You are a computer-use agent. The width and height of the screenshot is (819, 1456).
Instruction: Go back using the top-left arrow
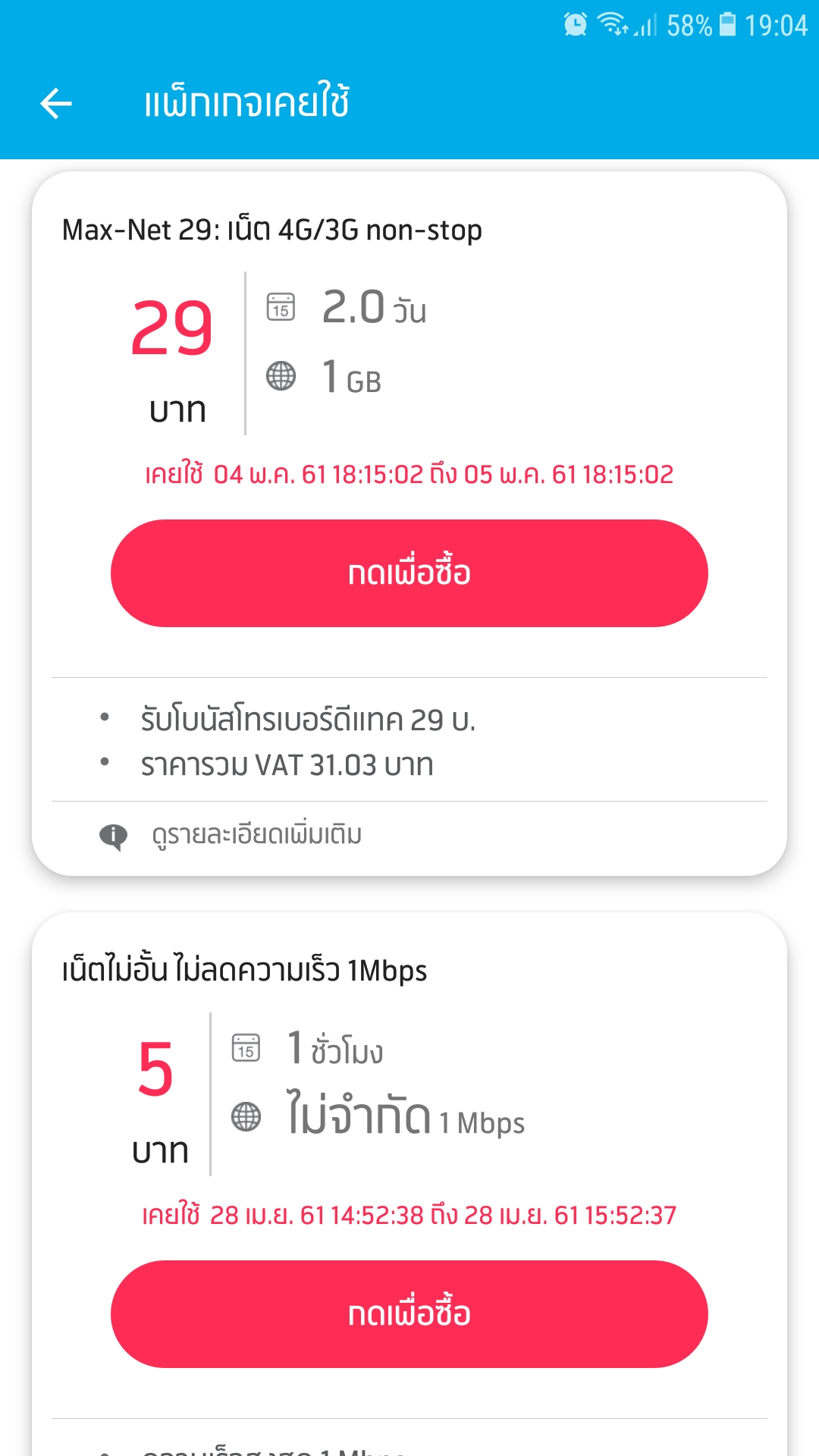coord(56,103)
